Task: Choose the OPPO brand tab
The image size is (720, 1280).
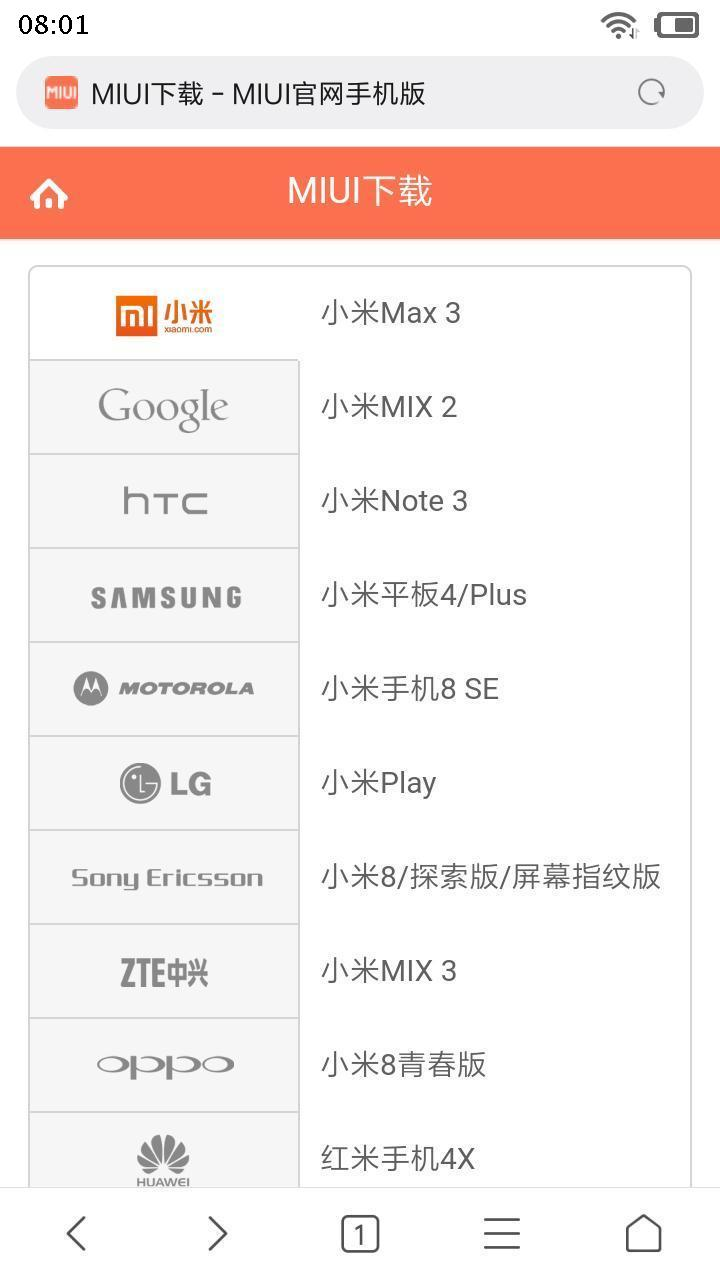Action: [164, 1066]
